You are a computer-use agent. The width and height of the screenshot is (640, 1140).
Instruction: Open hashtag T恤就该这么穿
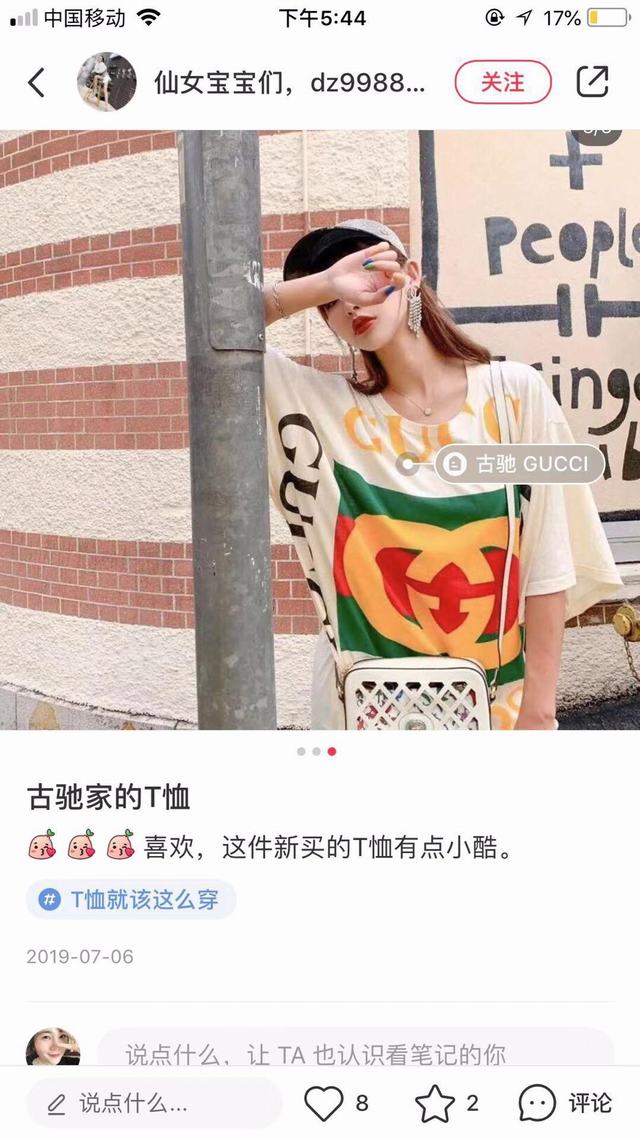click(x=131, y=899)
